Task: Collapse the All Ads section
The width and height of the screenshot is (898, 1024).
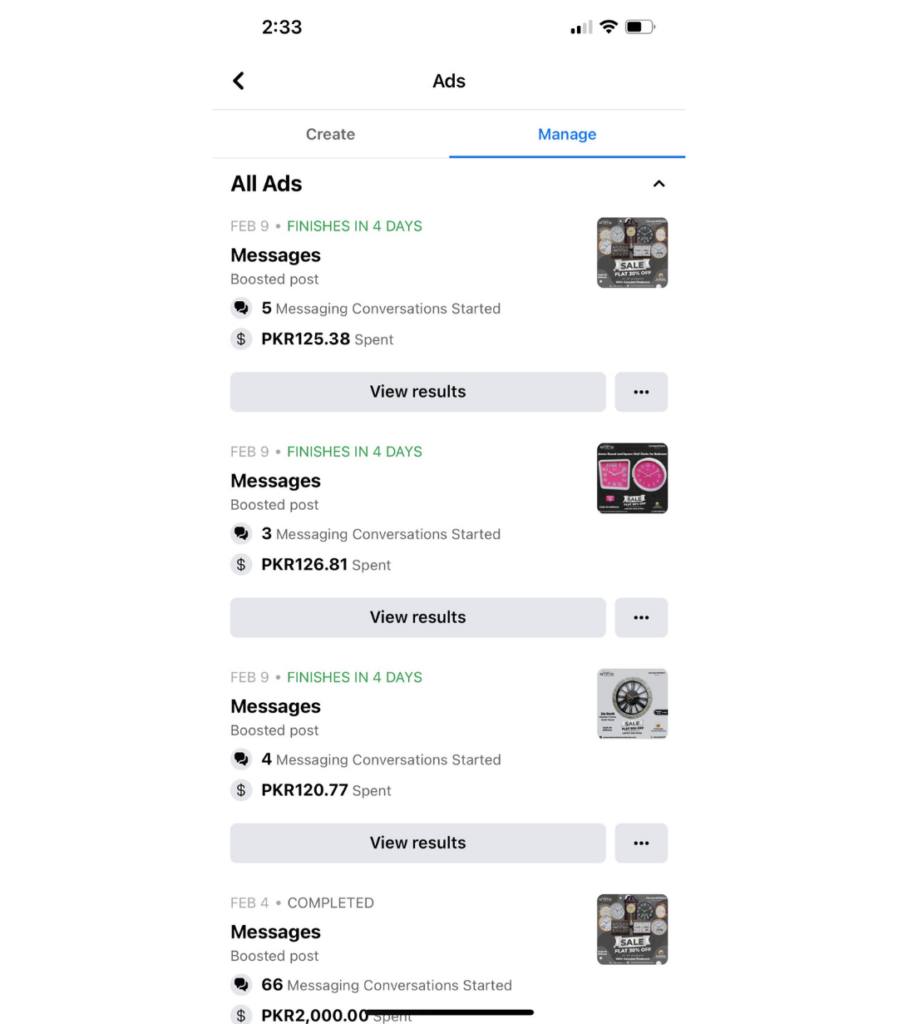Action: point(658,184)
